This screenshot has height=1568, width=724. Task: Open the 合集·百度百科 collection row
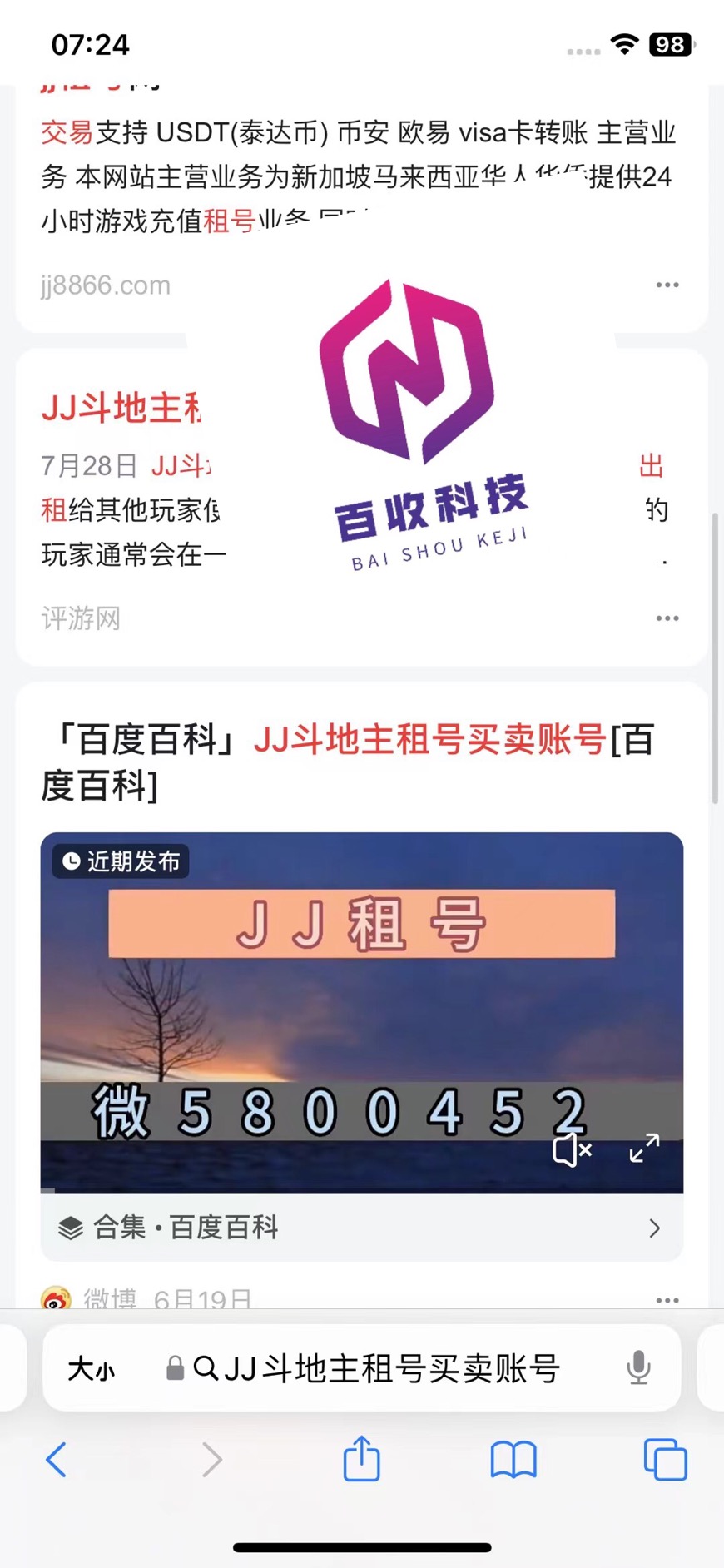point(362,1228)
